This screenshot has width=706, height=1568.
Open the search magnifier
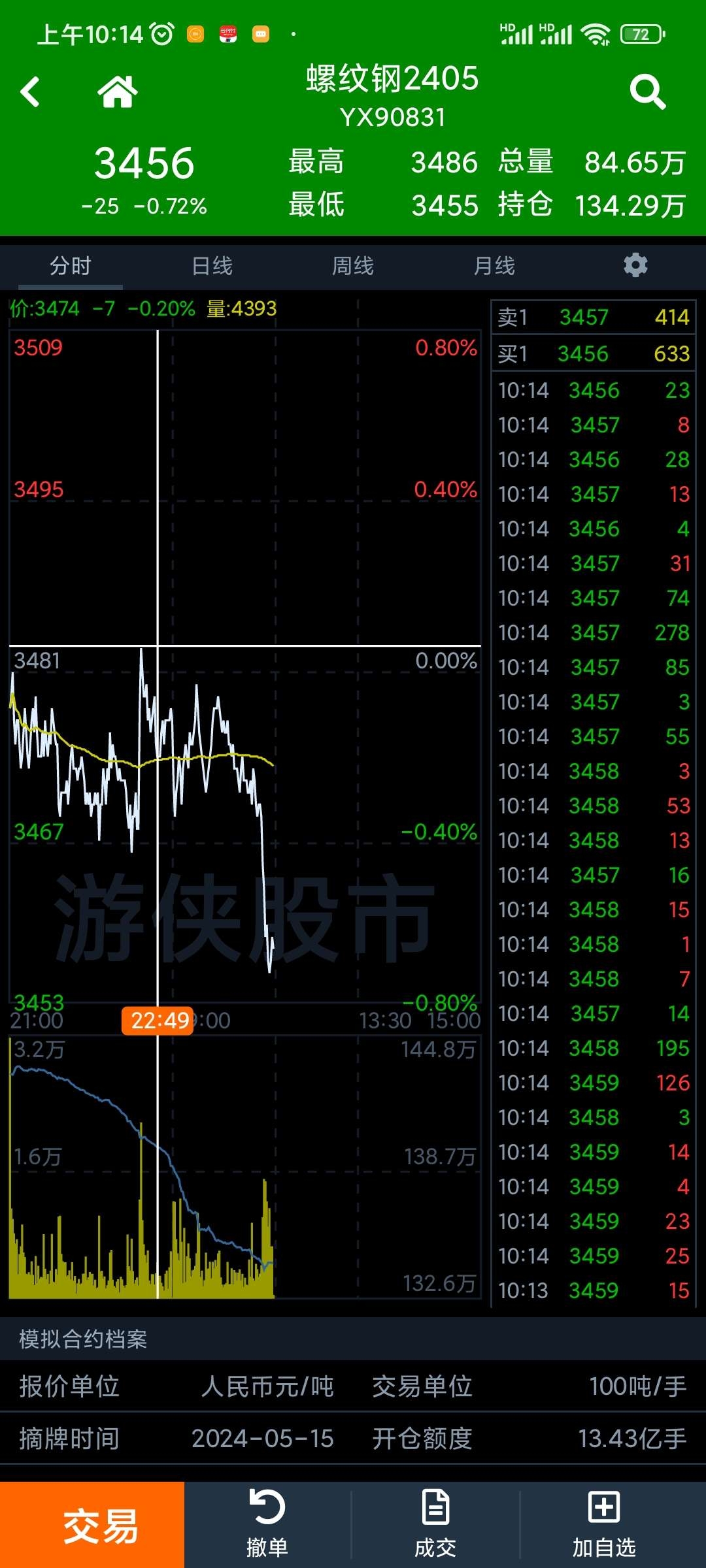pos(647,91)
